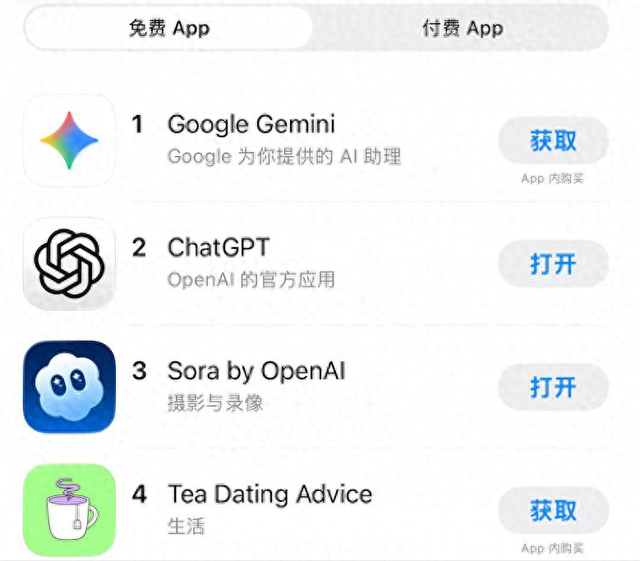Screen dimensions: 640x561
Task: Open ChatGPT using its 打开 button
Action: (x=553, y=264)
